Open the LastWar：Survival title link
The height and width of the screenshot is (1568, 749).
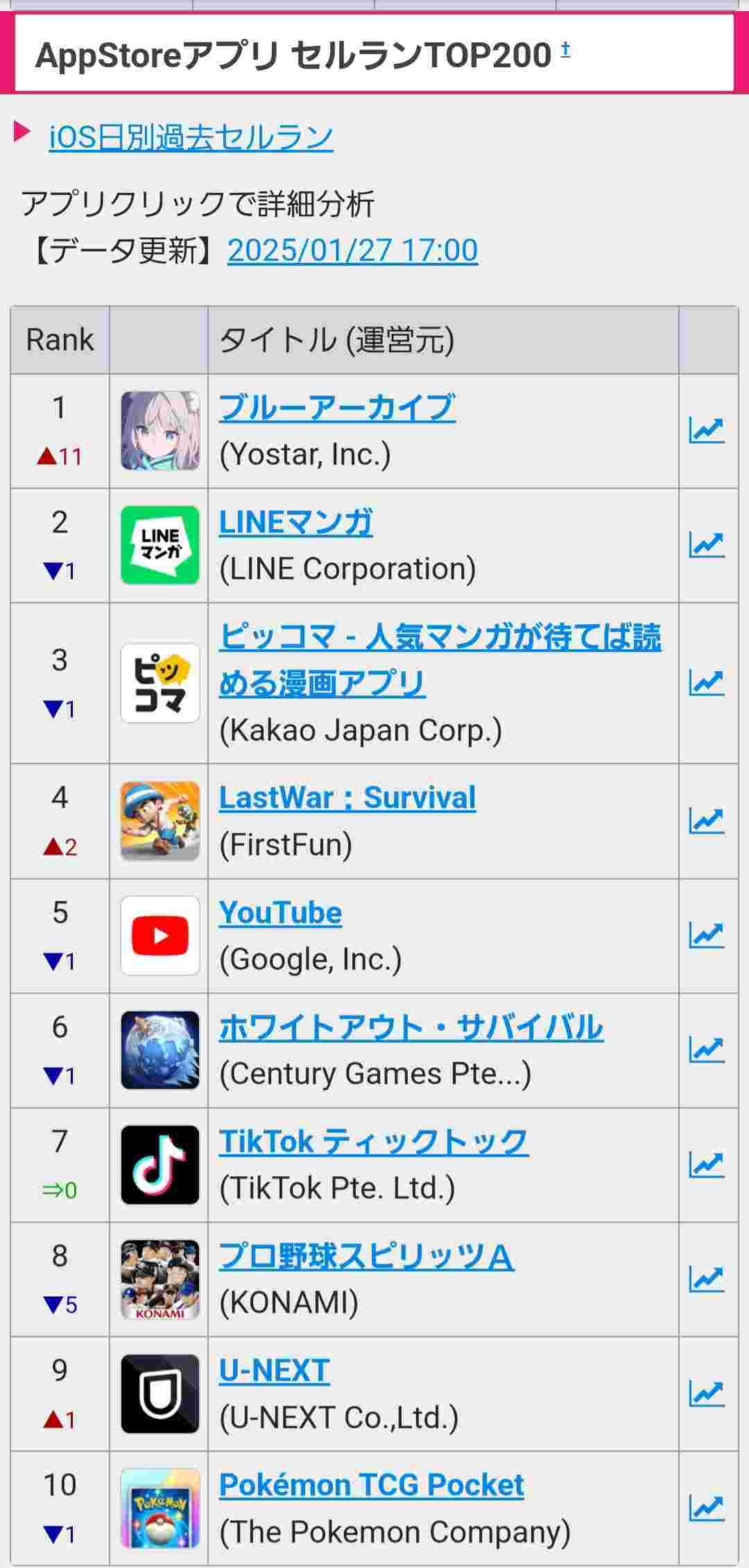click(347, 798)
